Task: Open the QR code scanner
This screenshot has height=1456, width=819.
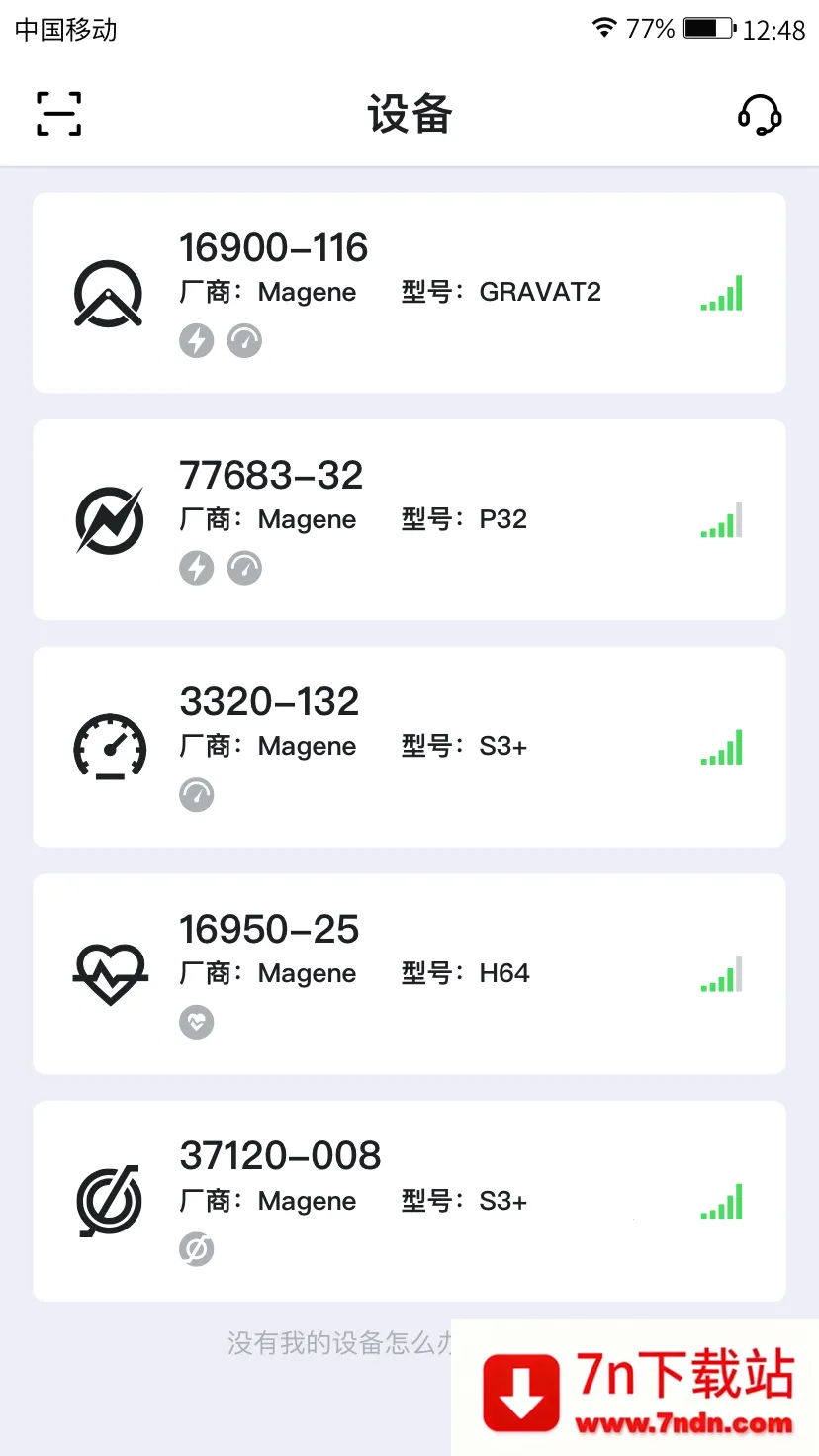Action: point(60,114)
